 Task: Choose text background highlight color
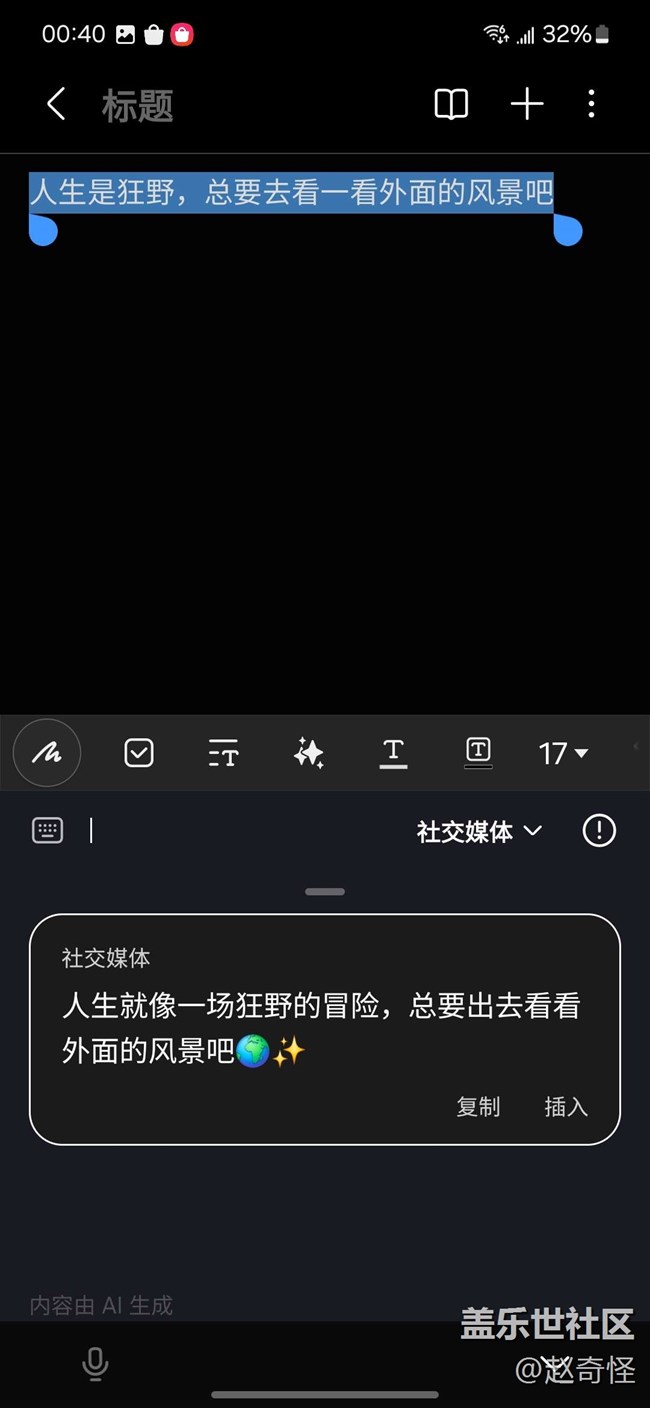point(478,752)
